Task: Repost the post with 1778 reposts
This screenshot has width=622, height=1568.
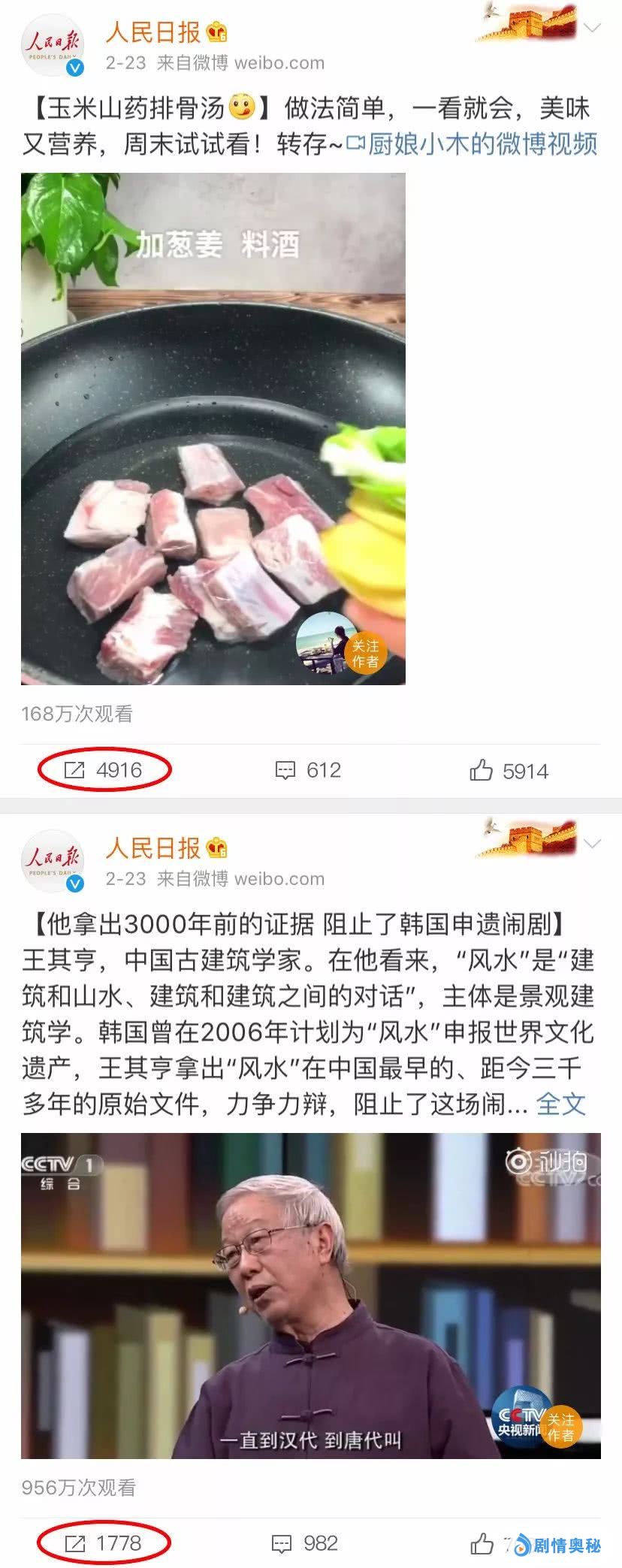Action: pyautogui.click(x=104, y=1543)
